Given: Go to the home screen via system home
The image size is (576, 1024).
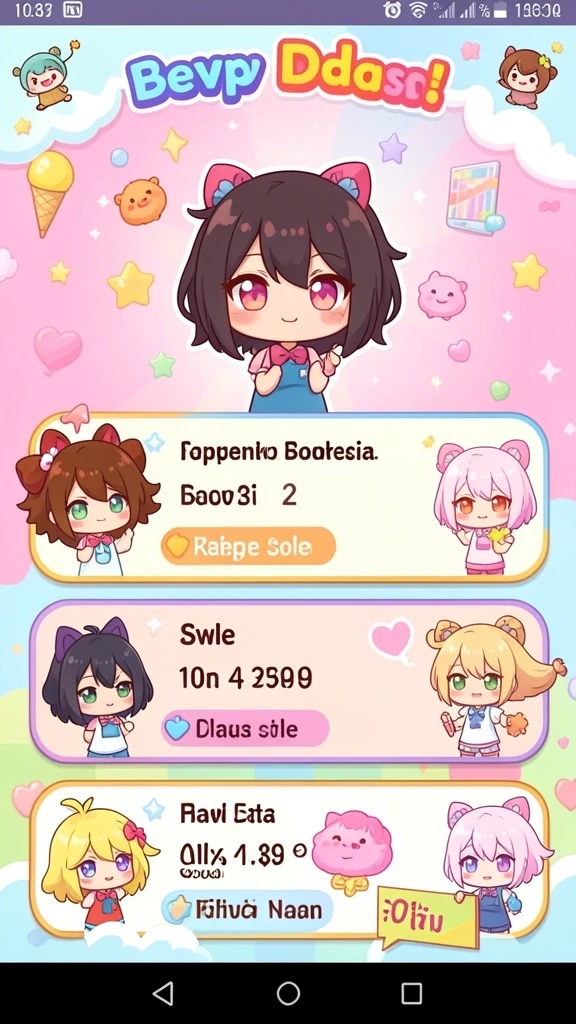Looking at the screenshot, I should tap(288, 993).
